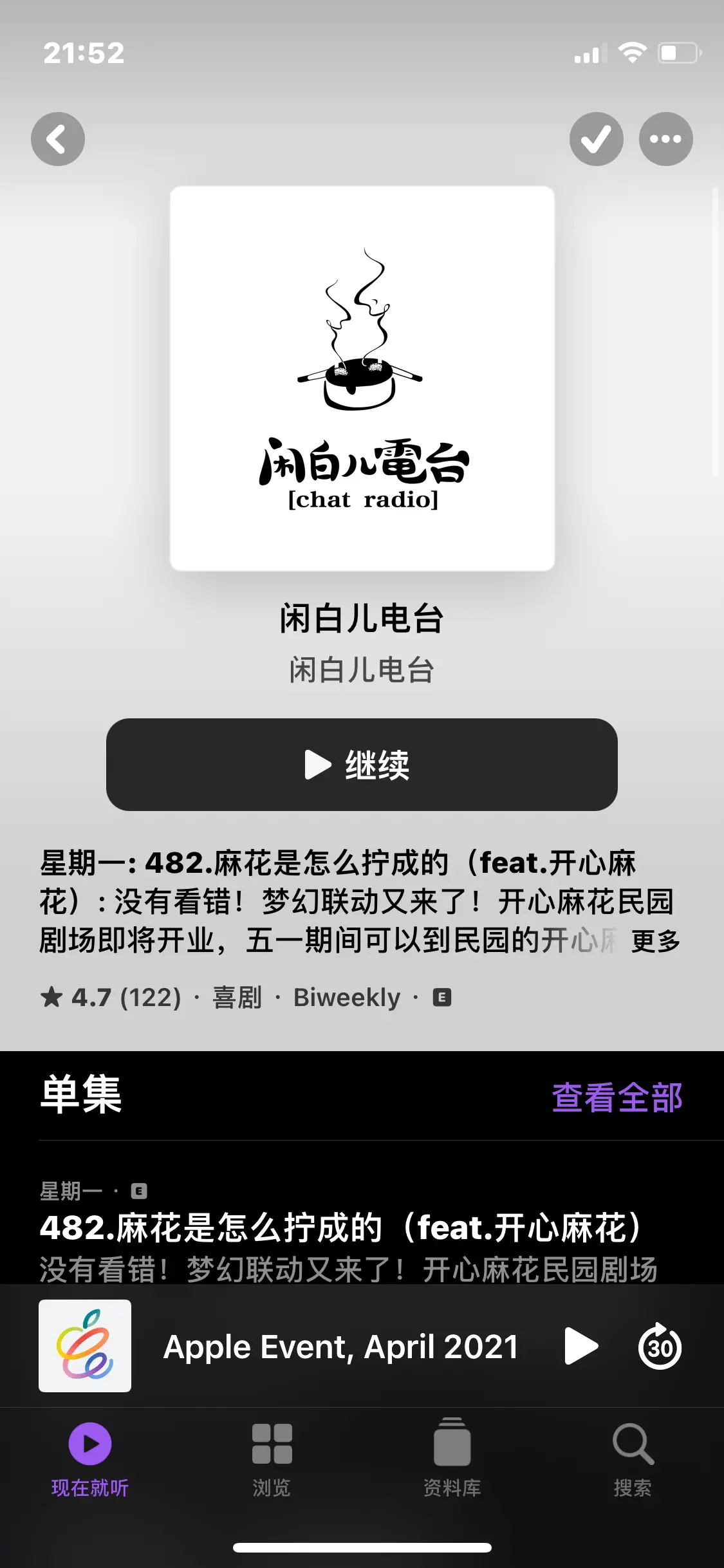
Task: Go back with the top-left arrow
Action: pyautogui.click(x=58, y=139)
